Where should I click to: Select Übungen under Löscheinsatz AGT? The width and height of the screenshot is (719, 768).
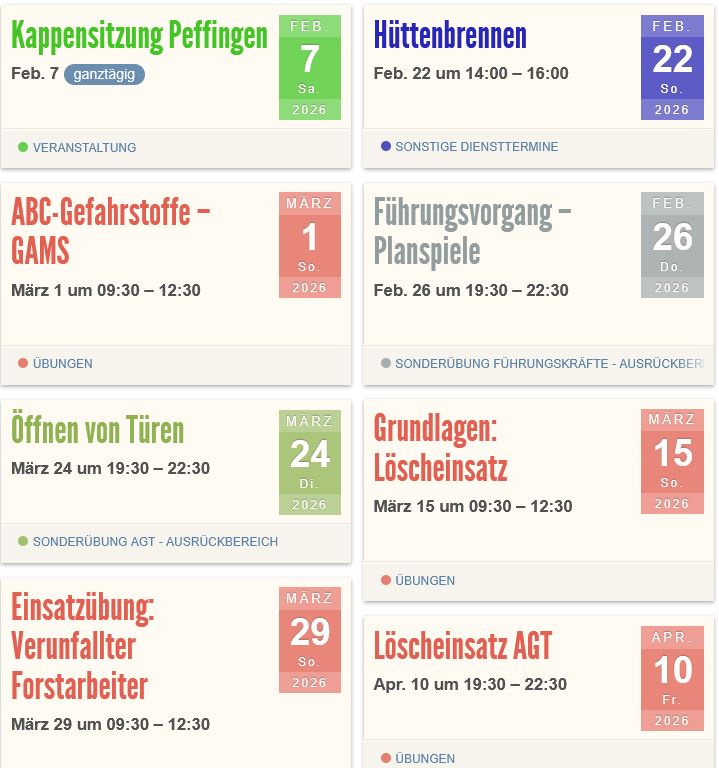[x=425, y=758]
